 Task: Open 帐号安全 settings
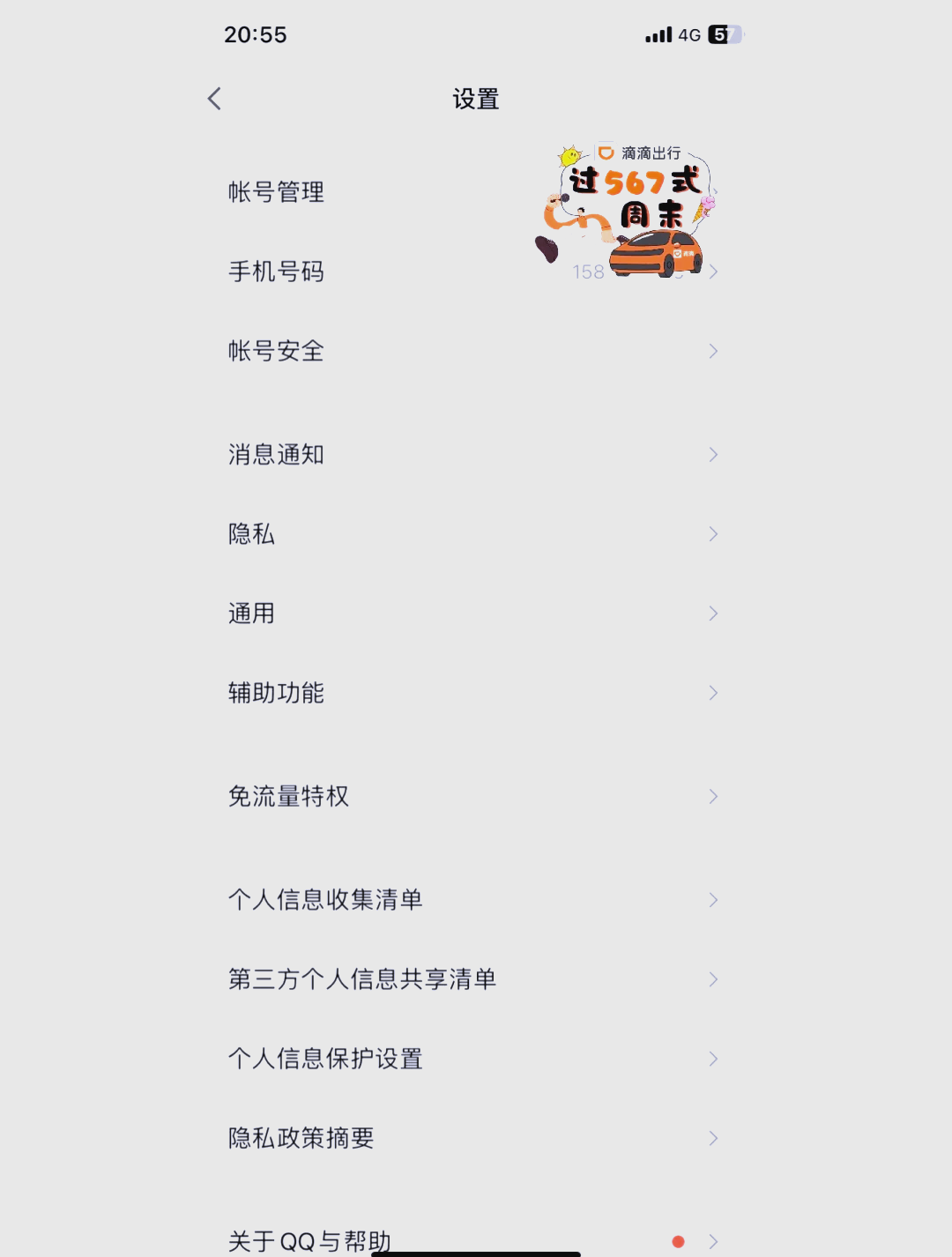click(x=277, y=351)
